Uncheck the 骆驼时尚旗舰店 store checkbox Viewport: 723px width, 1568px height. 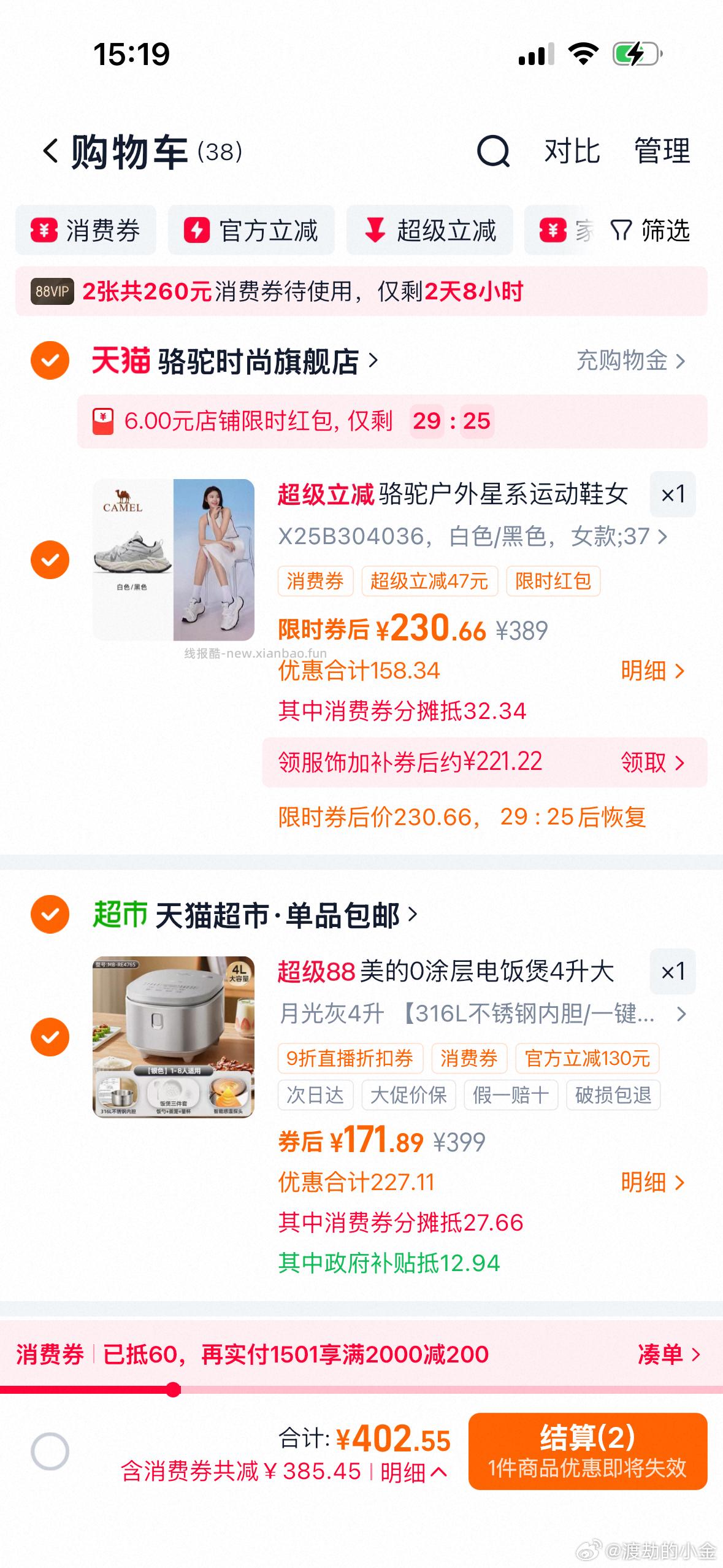pyautogui.click(x=48, y=360)
